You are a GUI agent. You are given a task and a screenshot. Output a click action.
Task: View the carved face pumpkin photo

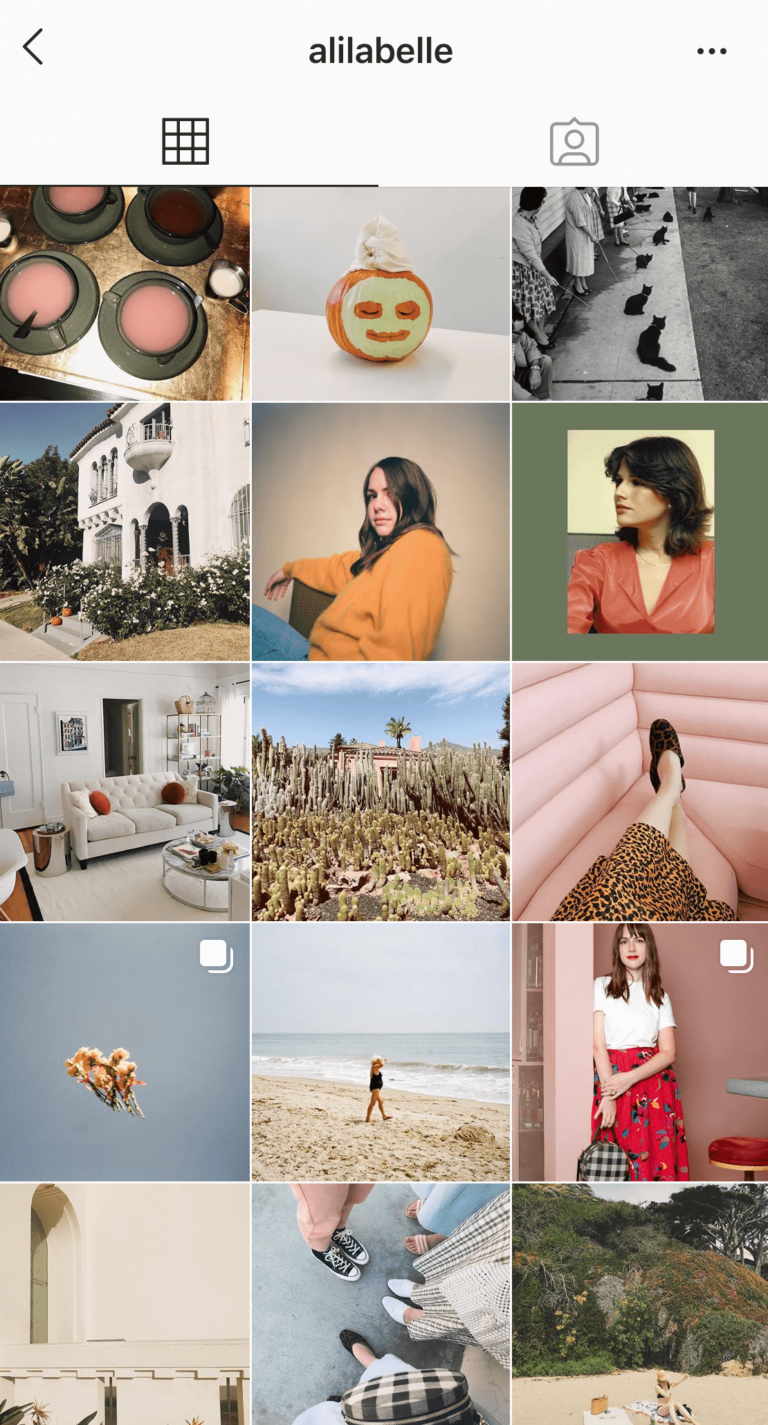383,292
